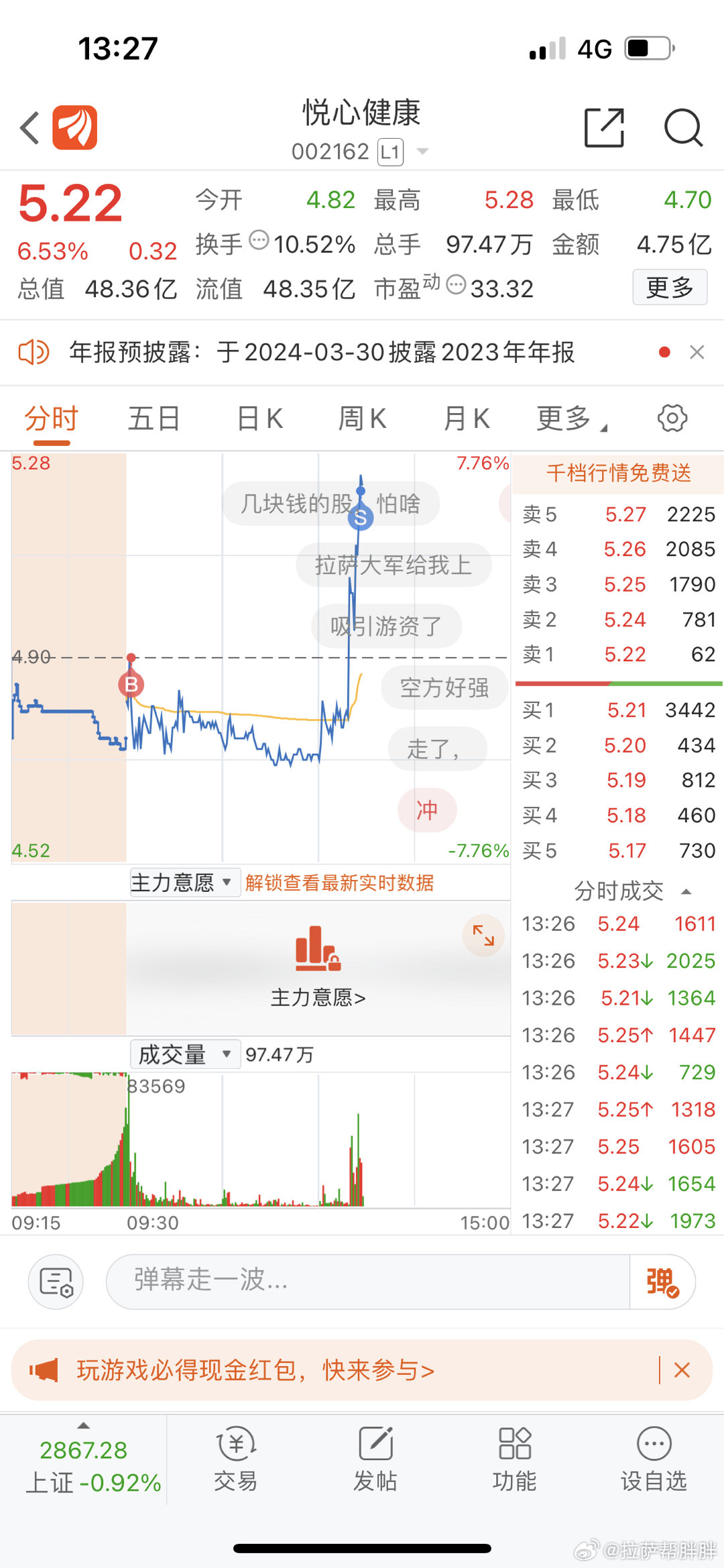This screenshot has width=724, height=1568.
Task: Open the 主力意愿 indicator dropdown
Action: coord(184,882)
